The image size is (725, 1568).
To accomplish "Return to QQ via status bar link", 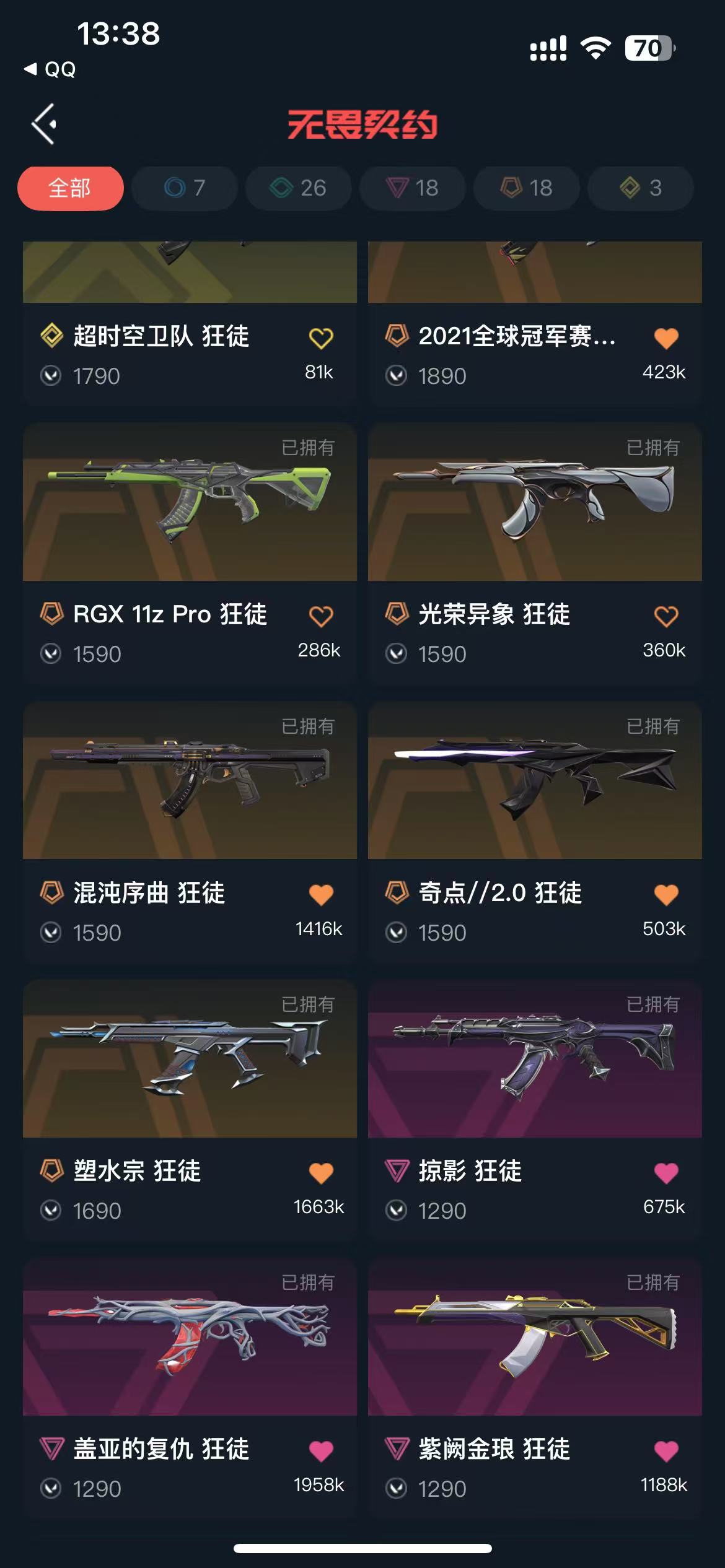I will pos(51,69).
